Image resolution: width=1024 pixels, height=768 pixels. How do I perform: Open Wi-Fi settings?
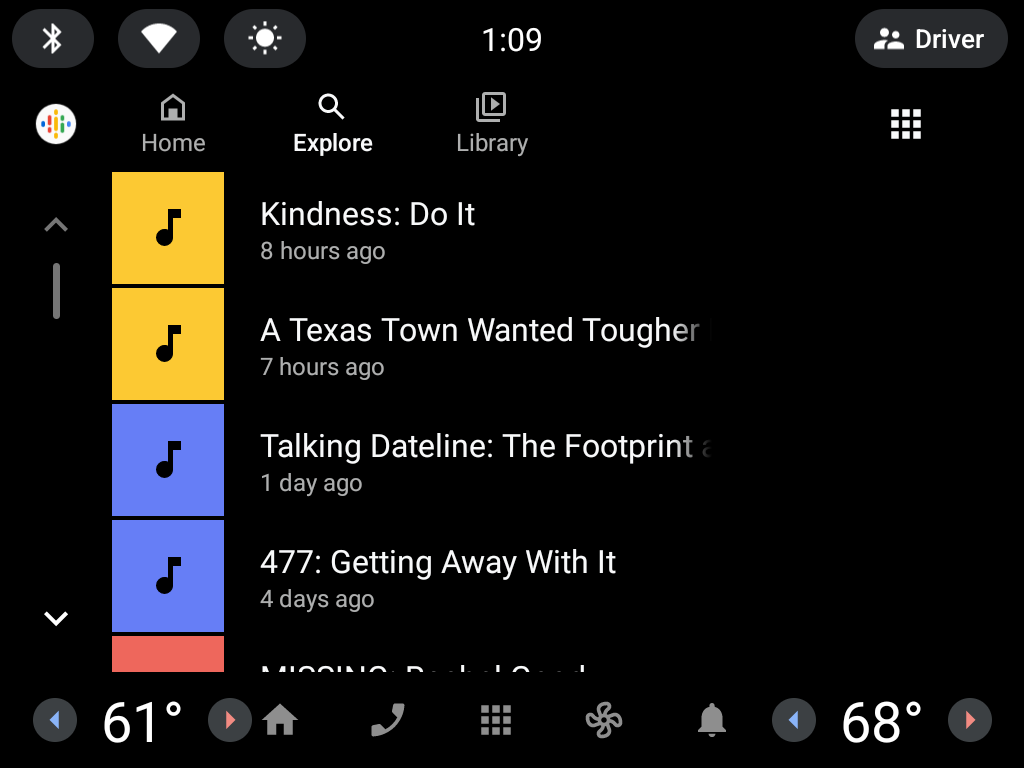point(159,39)
